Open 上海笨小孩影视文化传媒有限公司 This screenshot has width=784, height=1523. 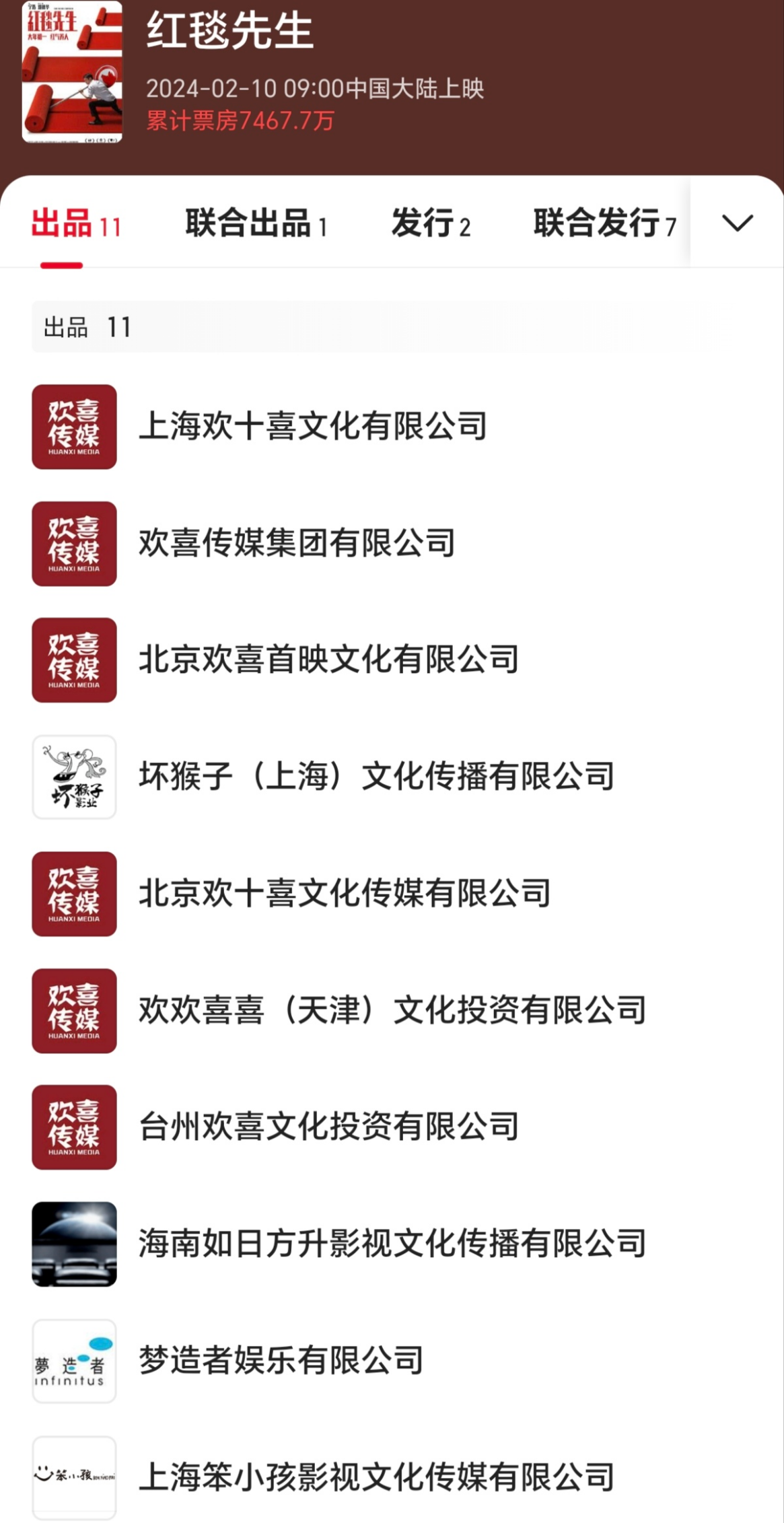pyautogui.click(x=376, y=1477)
